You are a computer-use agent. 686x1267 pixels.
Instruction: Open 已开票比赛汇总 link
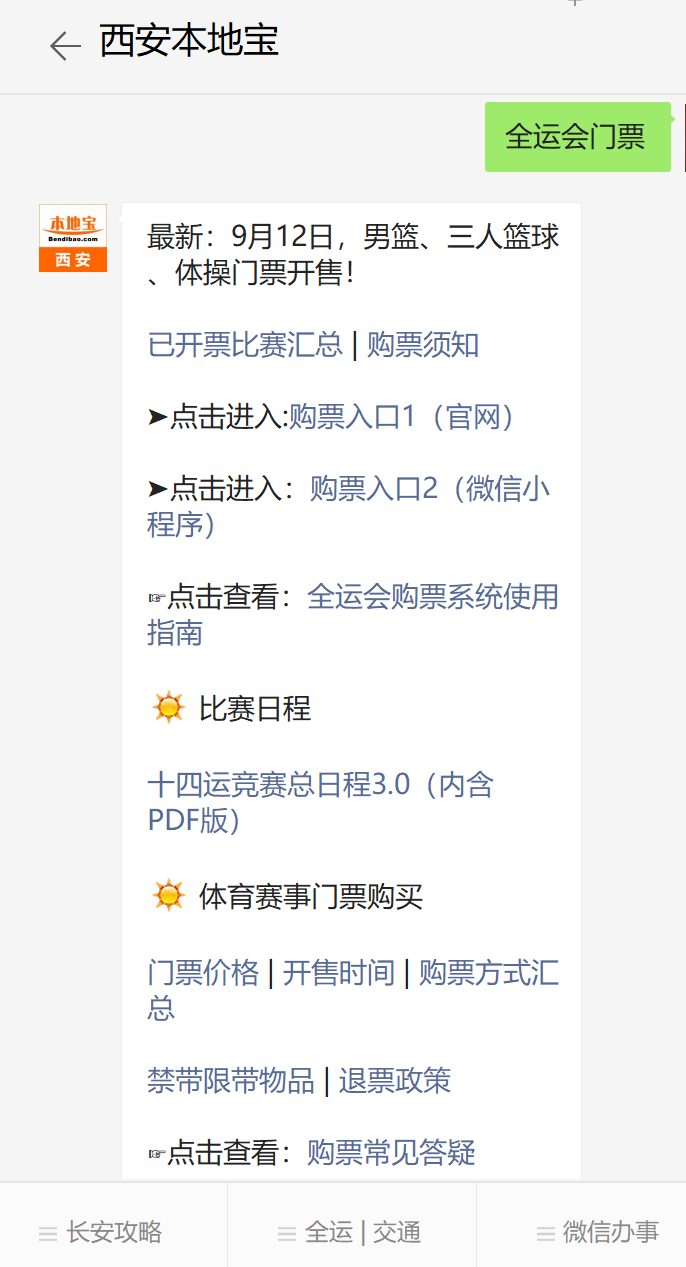coord(245,345)
